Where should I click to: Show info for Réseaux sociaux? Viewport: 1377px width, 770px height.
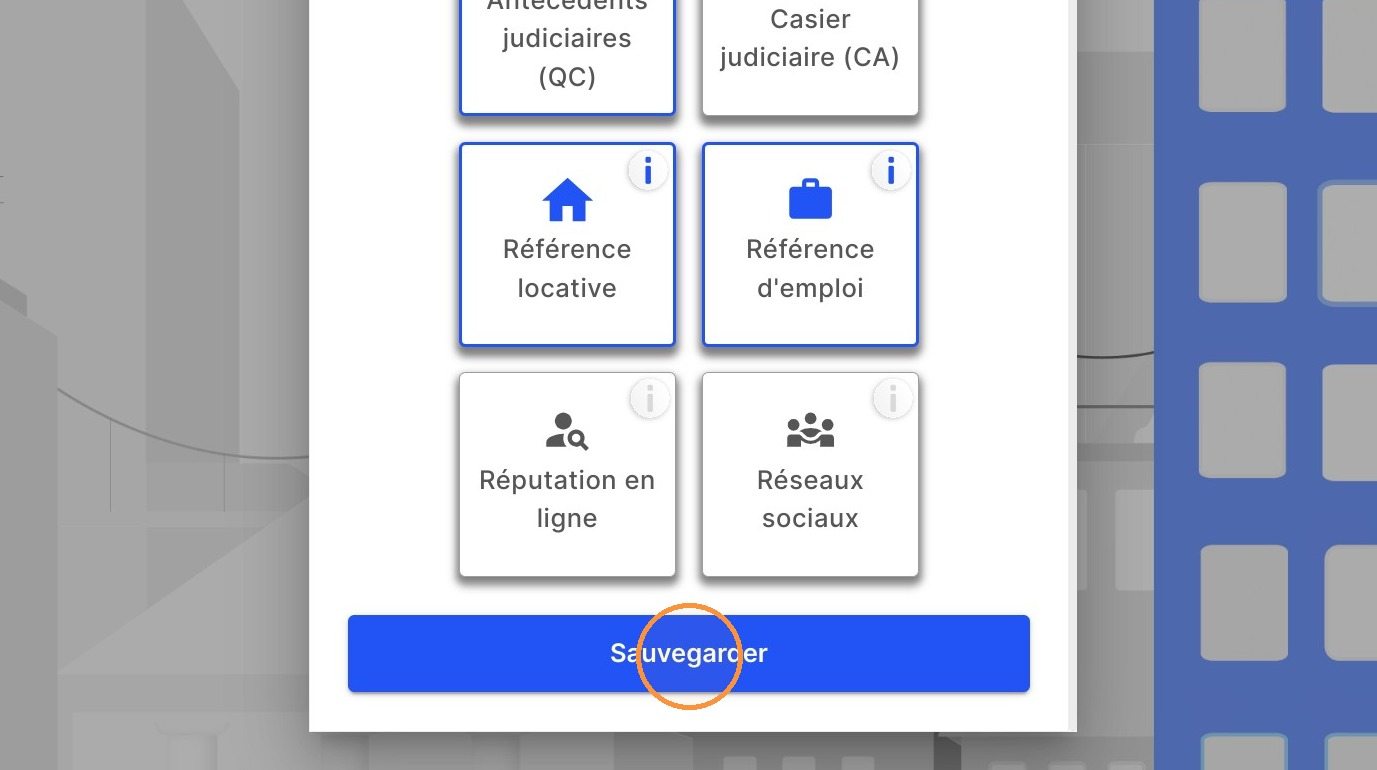coord(892,400)
